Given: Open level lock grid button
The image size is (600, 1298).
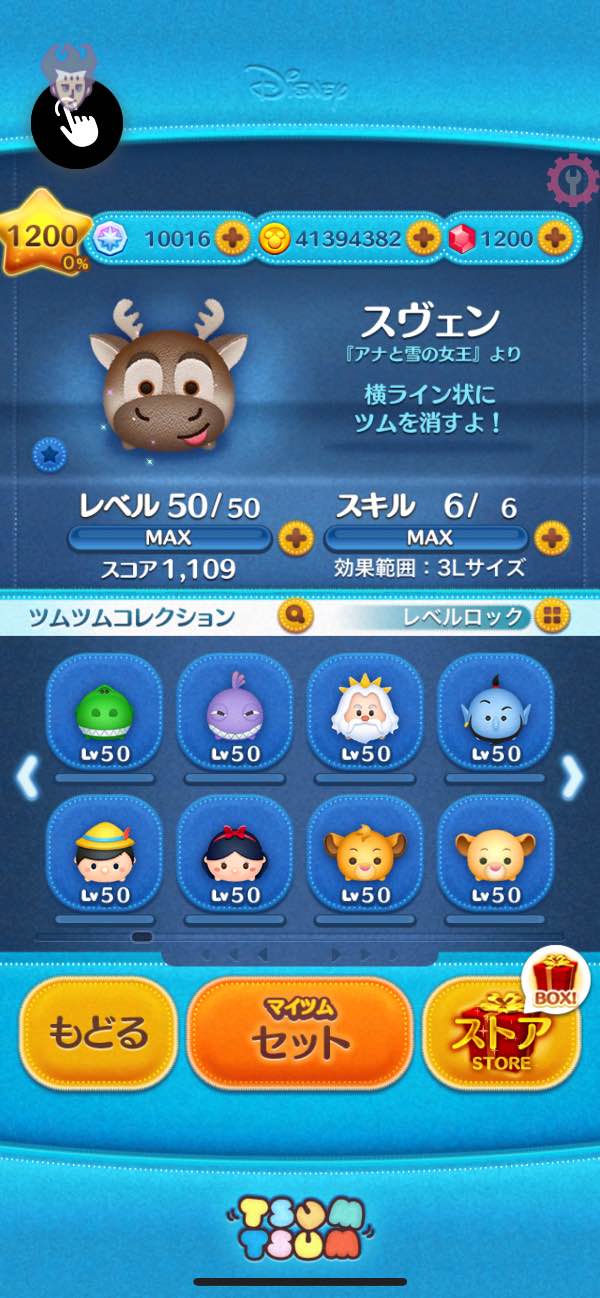Looking at the screenshot, I should pos(549,616).
